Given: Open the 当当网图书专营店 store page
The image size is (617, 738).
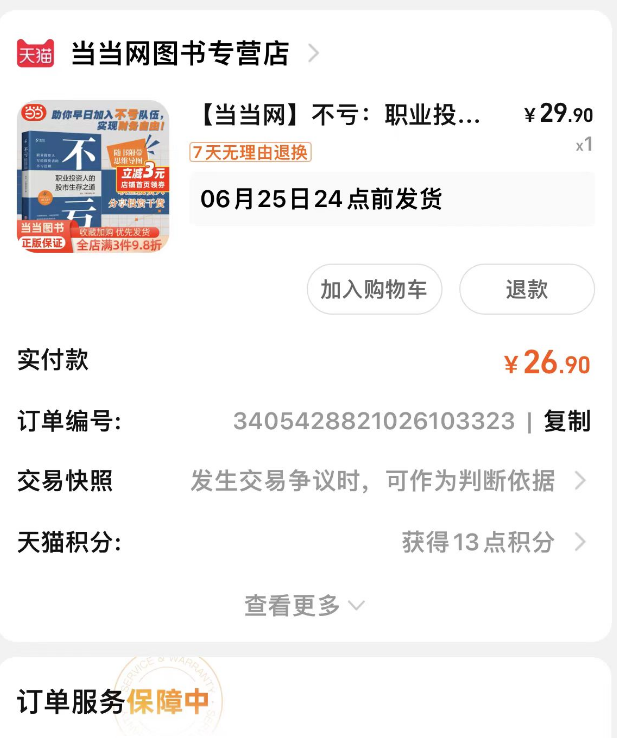Looking at the screenshot, I should 180,53.
